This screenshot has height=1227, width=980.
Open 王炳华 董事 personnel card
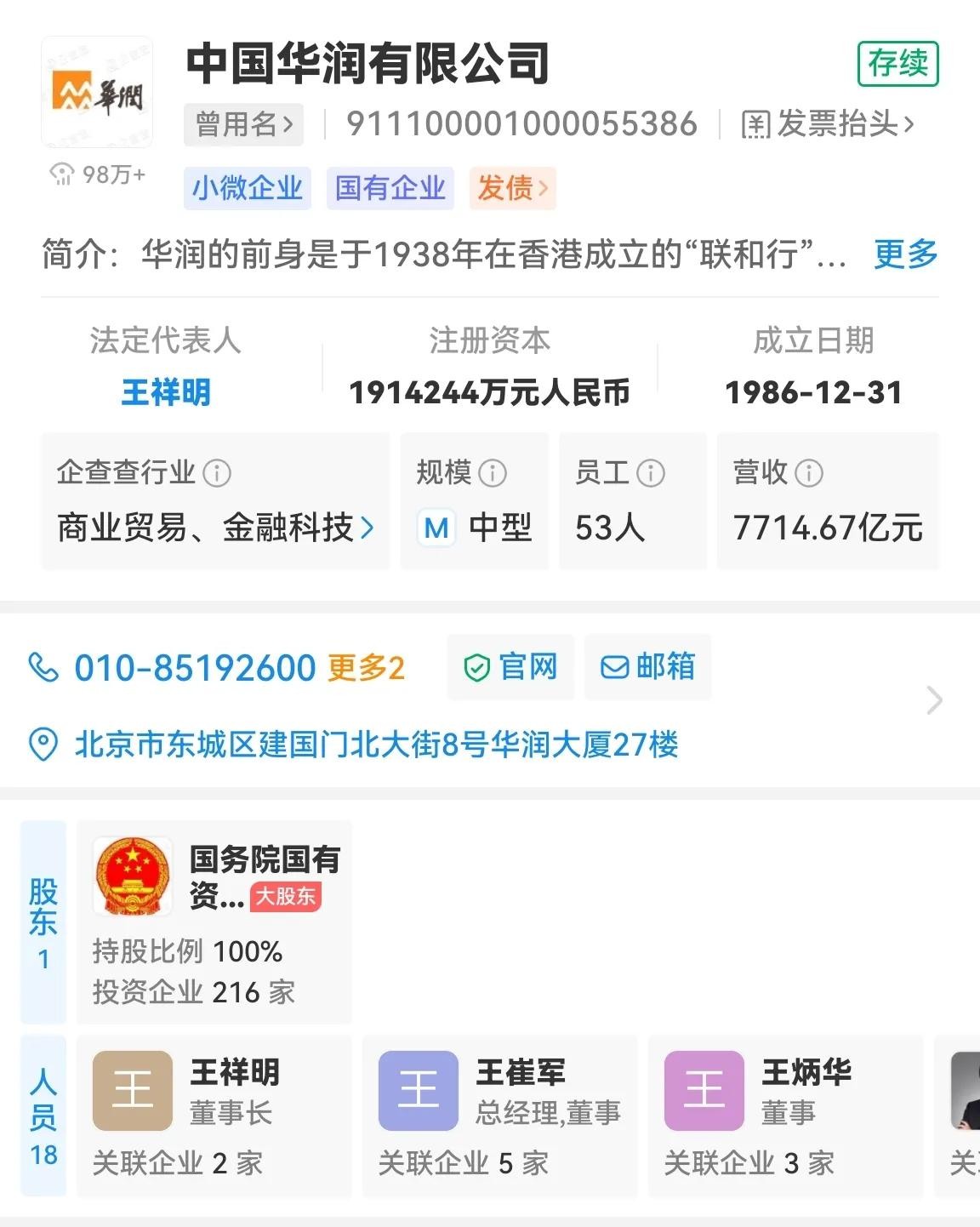coord(785,1116)
